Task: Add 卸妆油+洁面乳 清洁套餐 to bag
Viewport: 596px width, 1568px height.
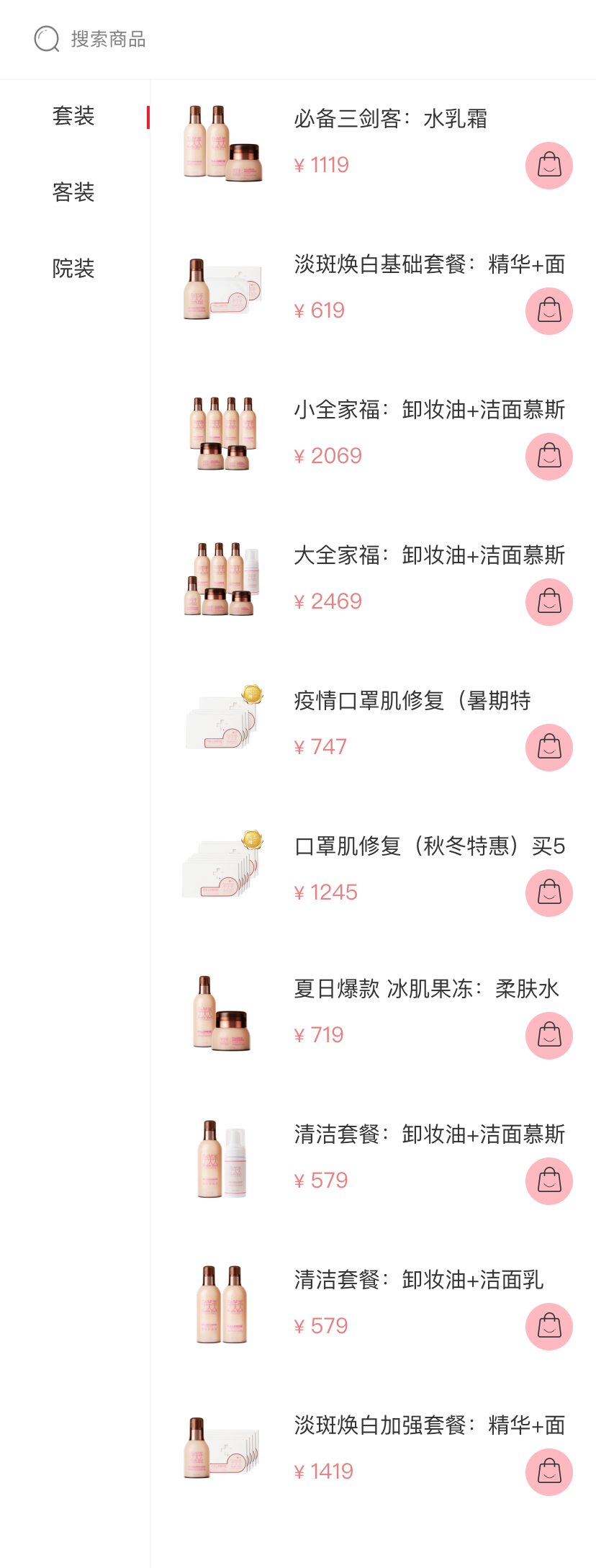Action: [549, 1327]
